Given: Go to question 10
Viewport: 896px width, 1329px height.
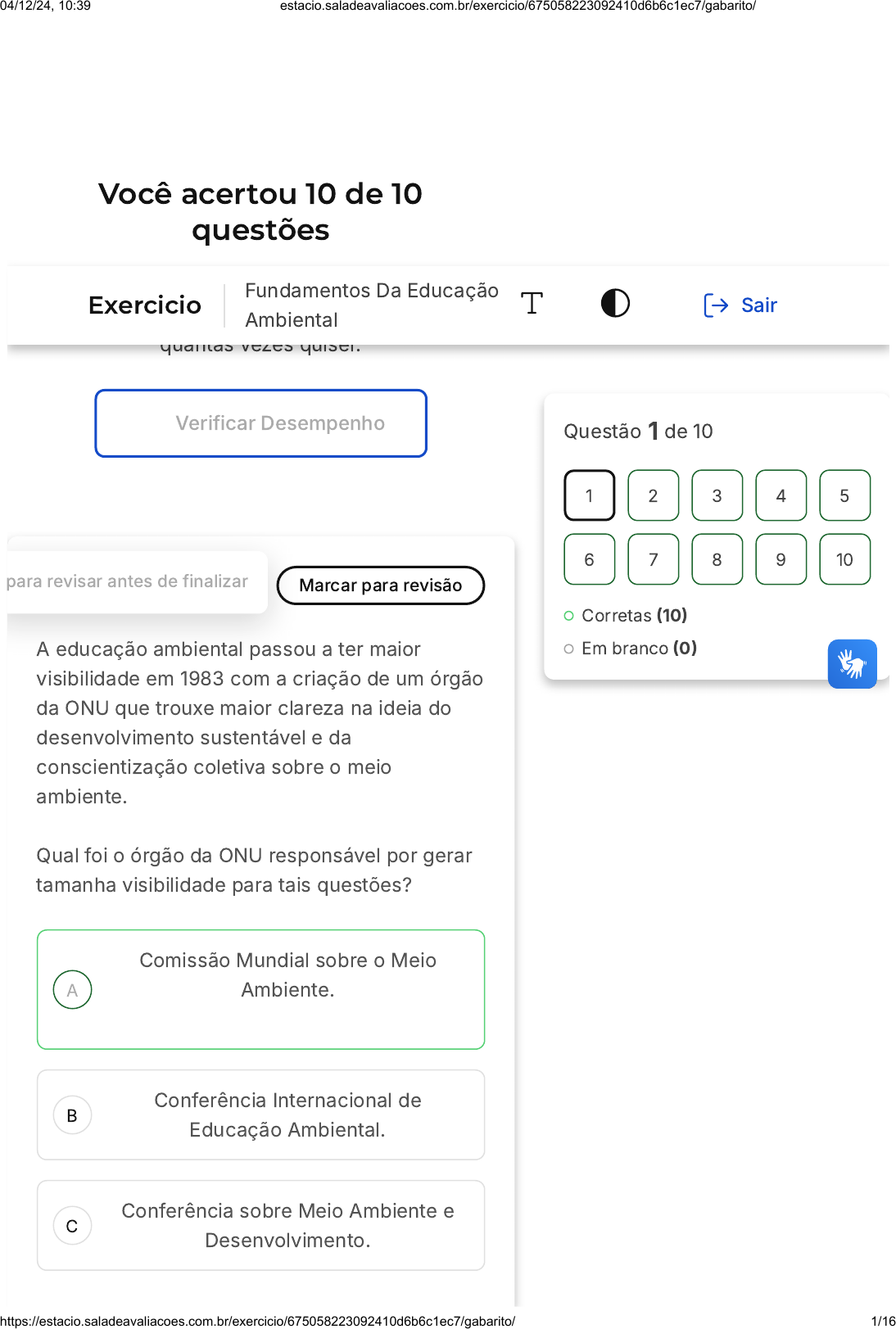Looking at the screenshot, I should 844,559.
